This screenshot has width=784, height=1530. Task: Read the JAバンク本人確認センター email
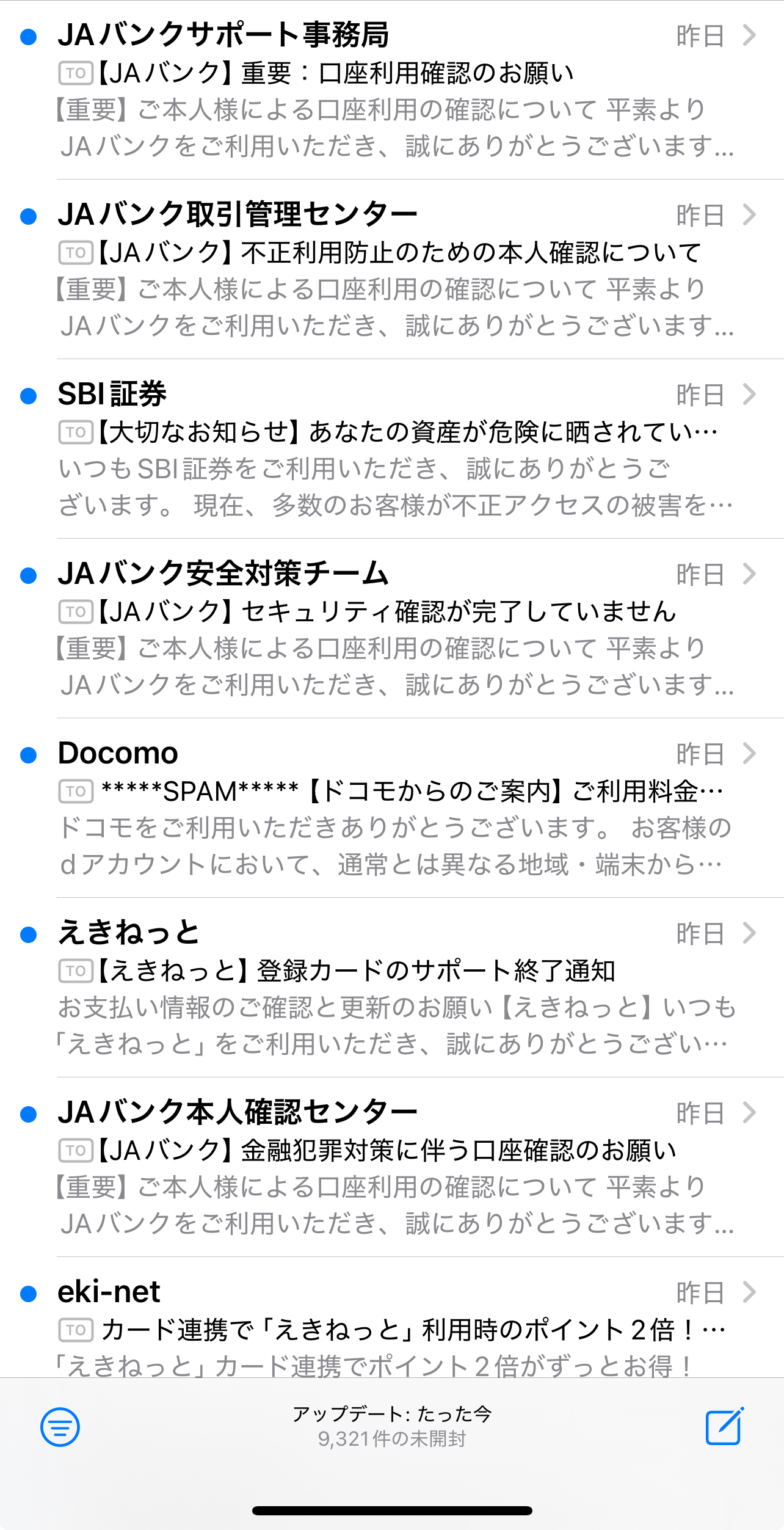pyautogui.click(x=392, y=1167)
